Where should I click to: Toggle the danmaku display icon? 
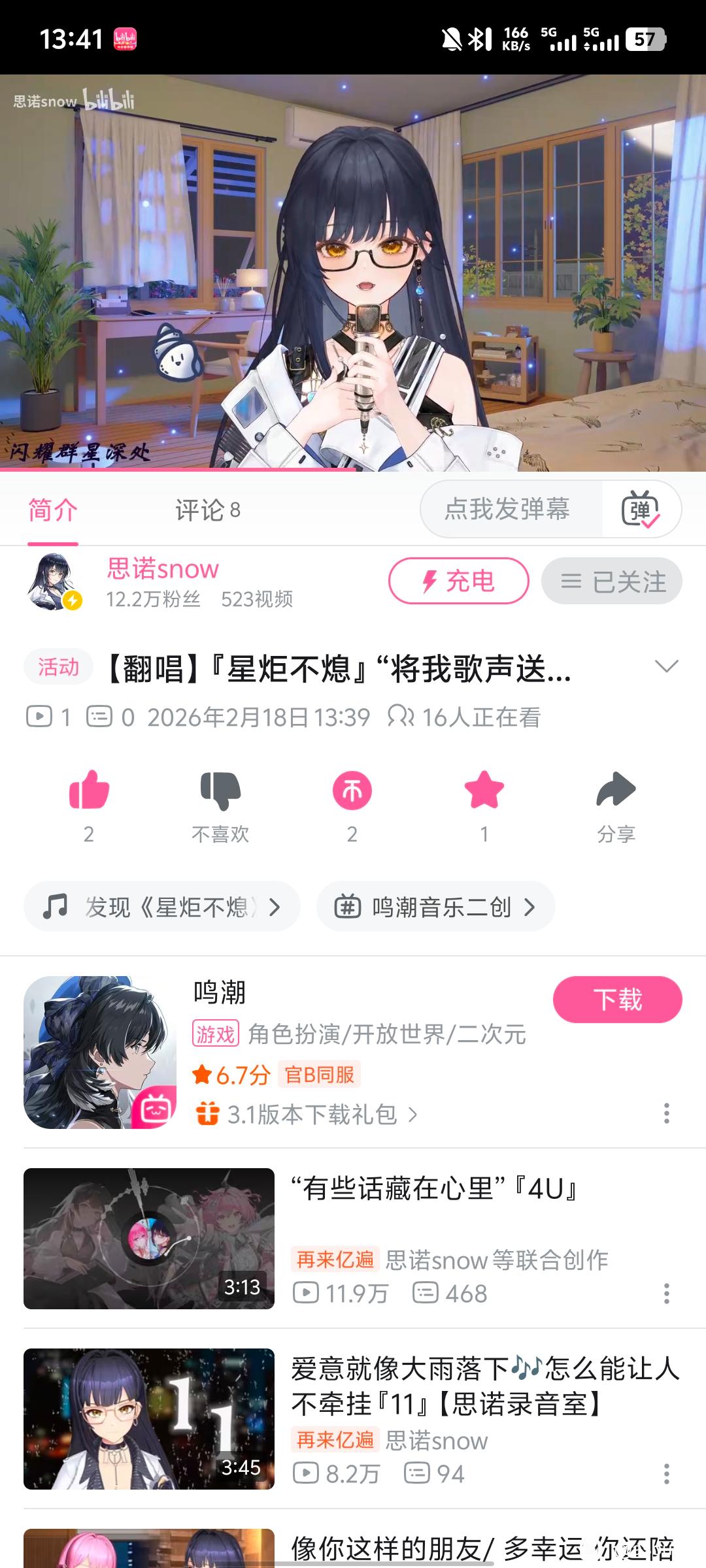pyautogui.click(x=640, y=510)
